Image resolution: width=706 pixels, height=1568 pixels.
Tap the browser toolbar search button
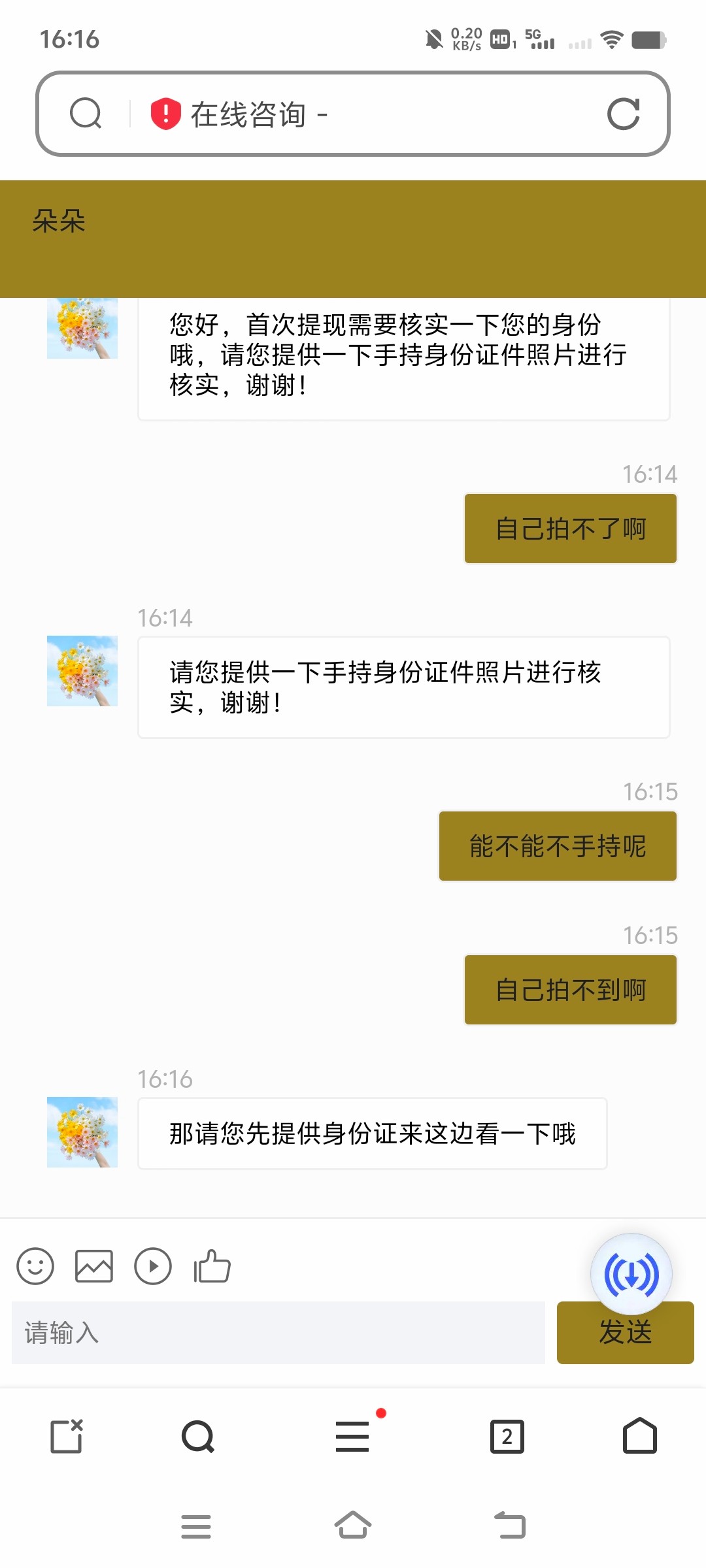(198, 1436)
